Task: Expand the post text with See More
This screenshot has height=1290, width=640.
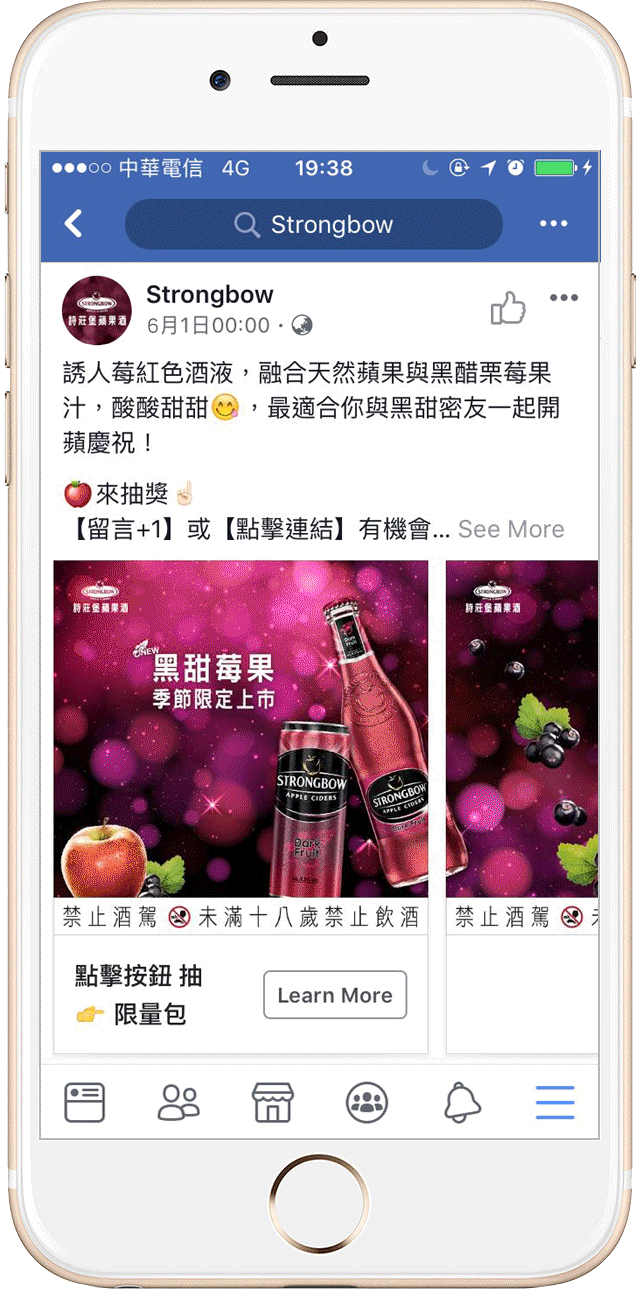Action: [x=511, y=529]
